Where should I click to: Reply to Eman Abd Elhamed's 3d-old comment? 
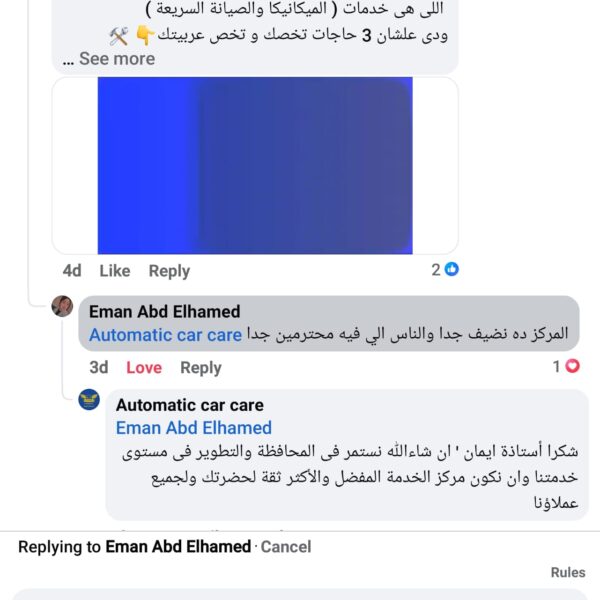[x=201, y=368]
